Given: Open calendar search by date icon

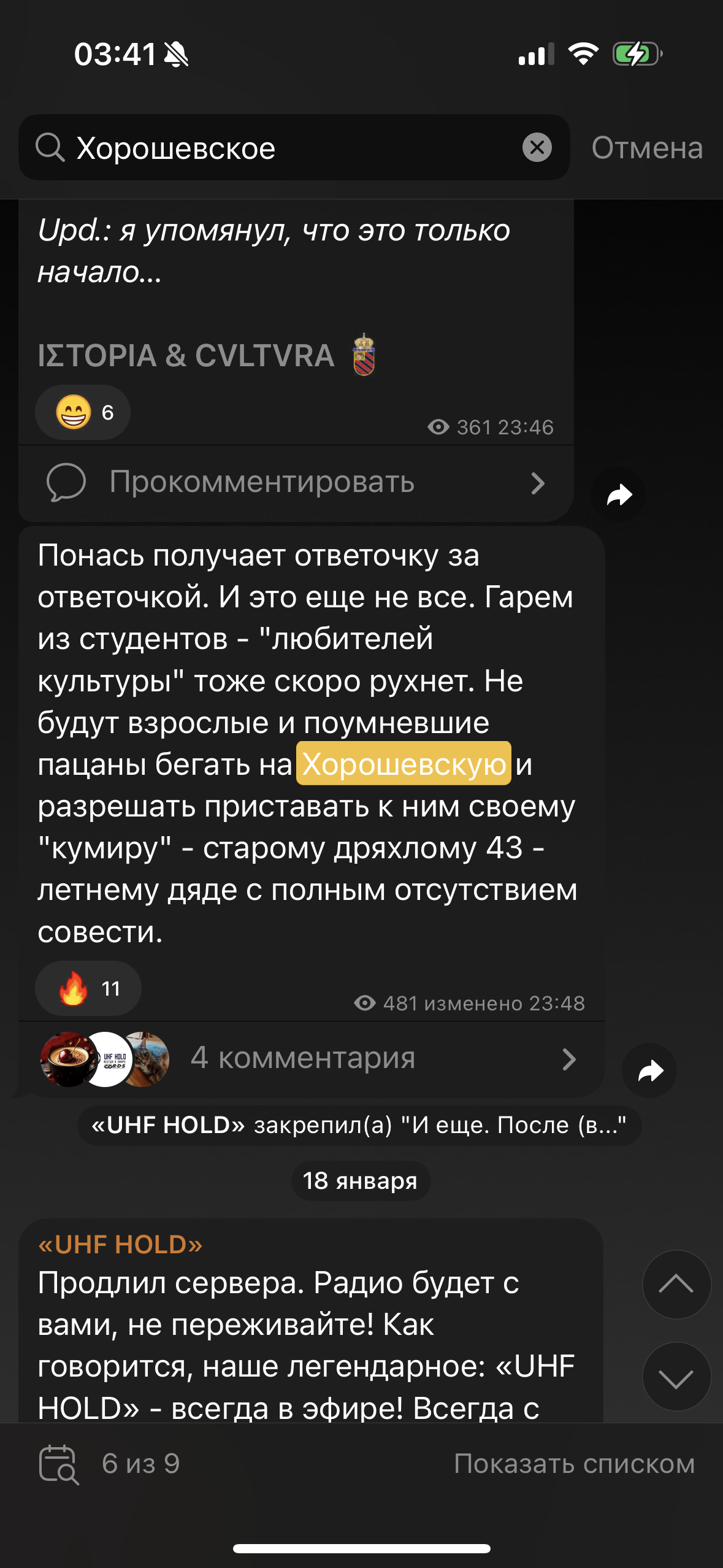Looking at the screenshot, I should (x=59, y=1464).
